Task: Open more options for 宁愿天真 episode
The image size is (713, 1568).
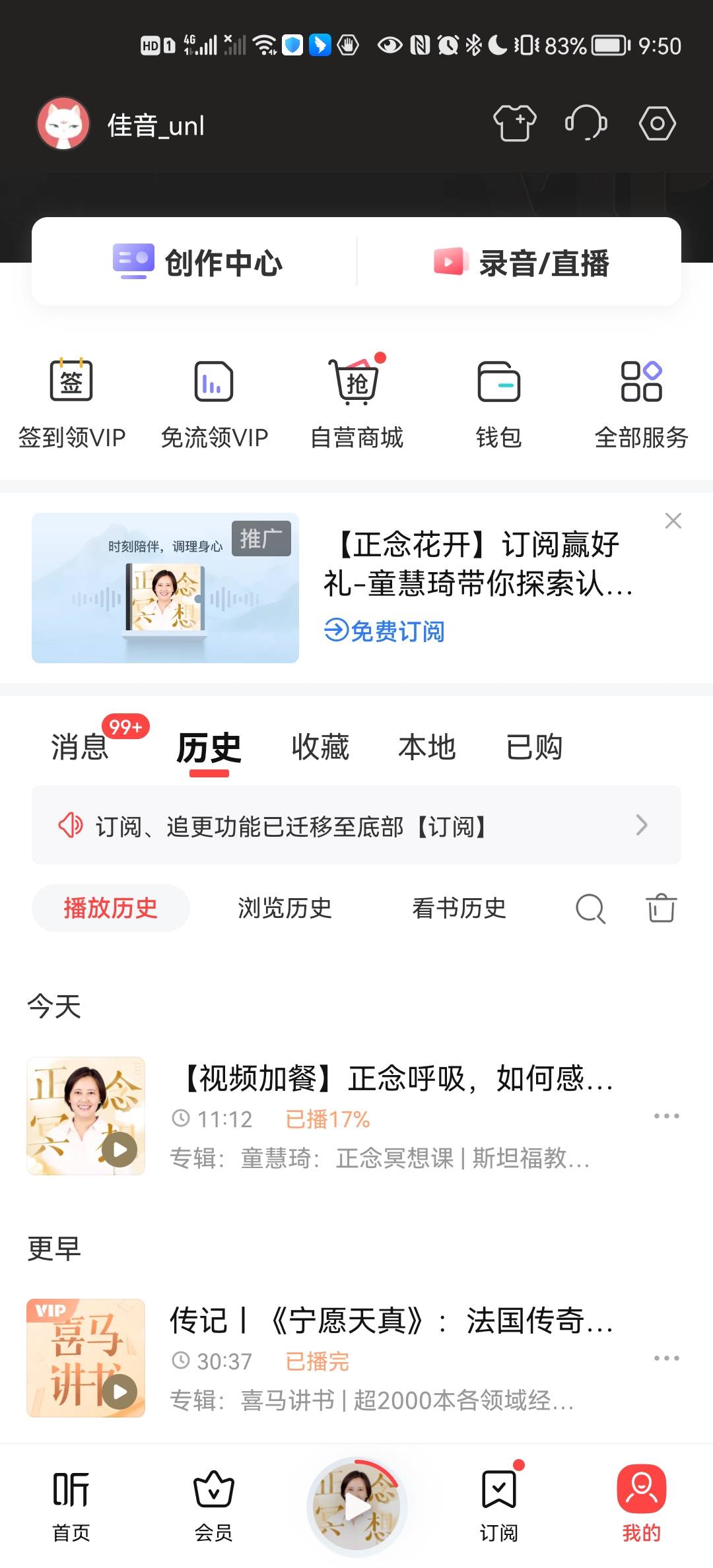Action: 665,1358
